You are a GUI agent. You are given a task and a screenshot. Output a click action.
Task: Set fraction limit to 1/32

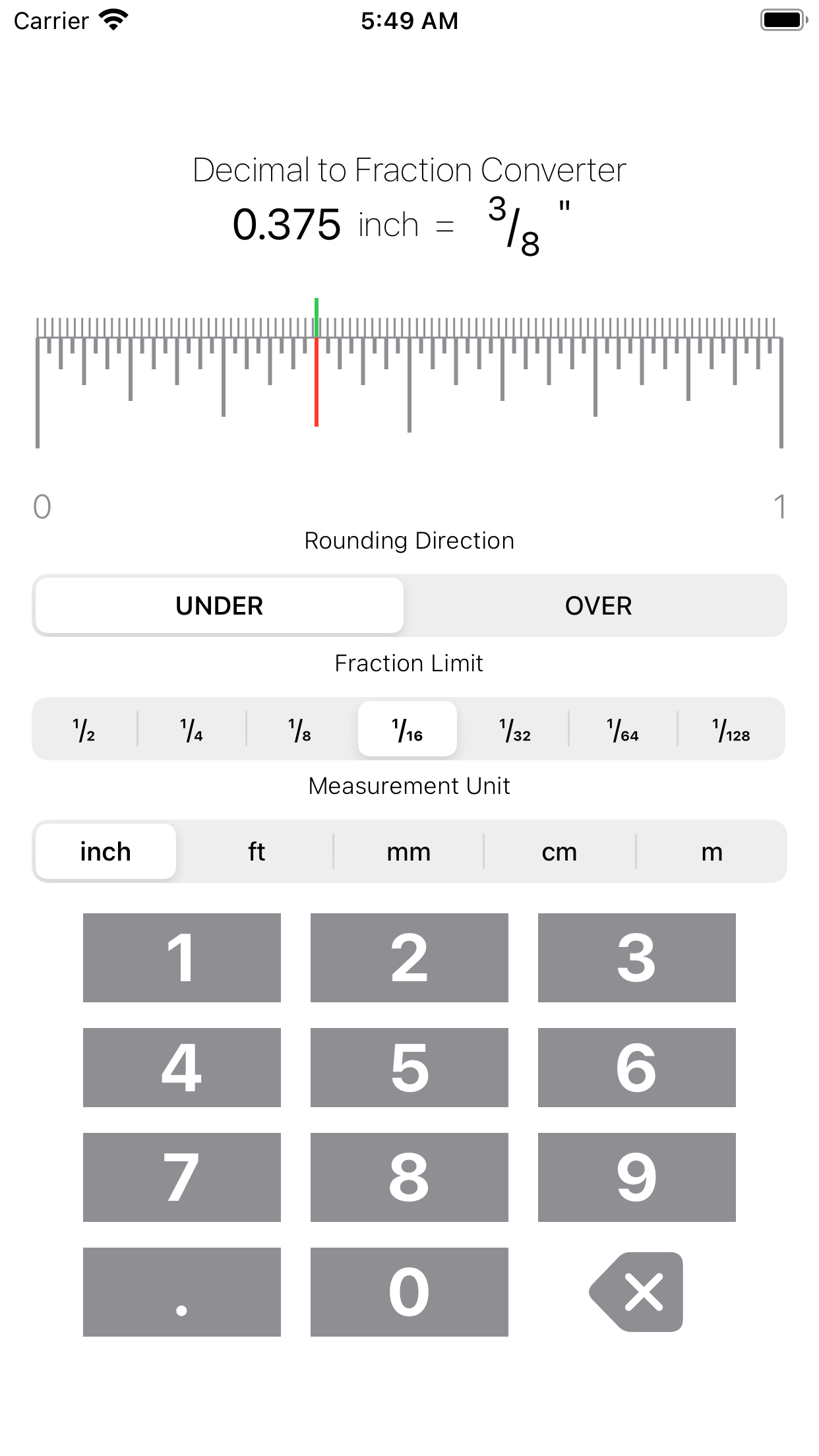[515, 729]
